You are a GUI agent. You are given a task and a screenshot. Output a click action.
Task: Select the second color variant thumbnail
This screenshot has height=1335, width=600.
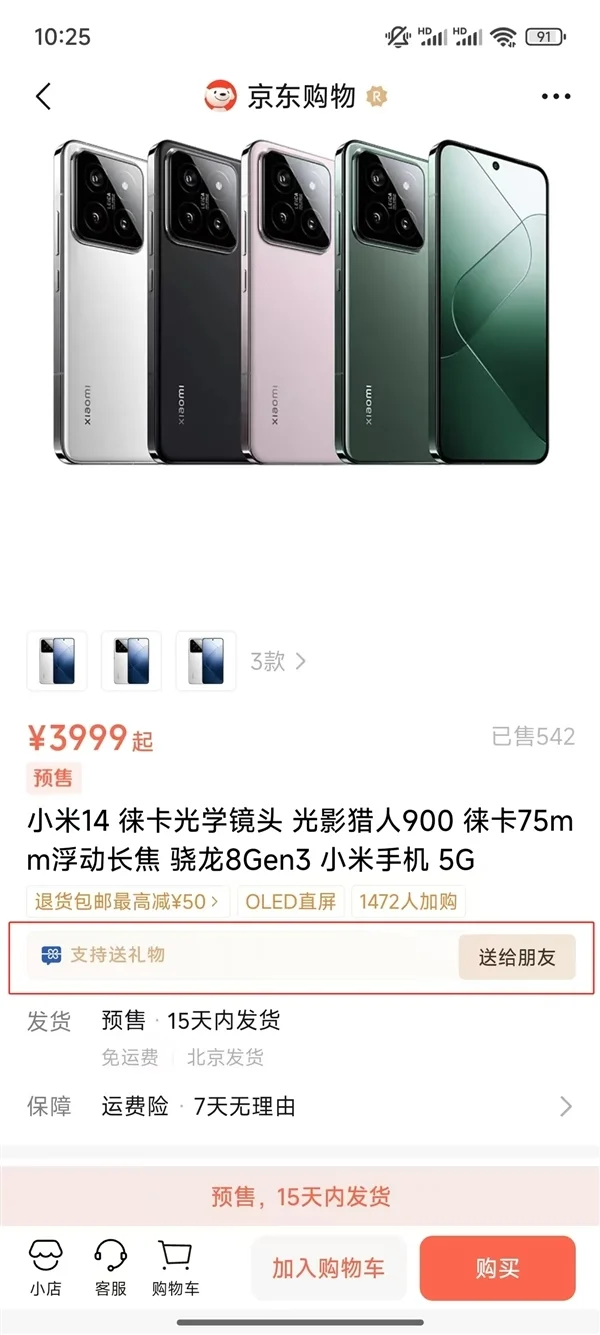click(x=131, y=661)
